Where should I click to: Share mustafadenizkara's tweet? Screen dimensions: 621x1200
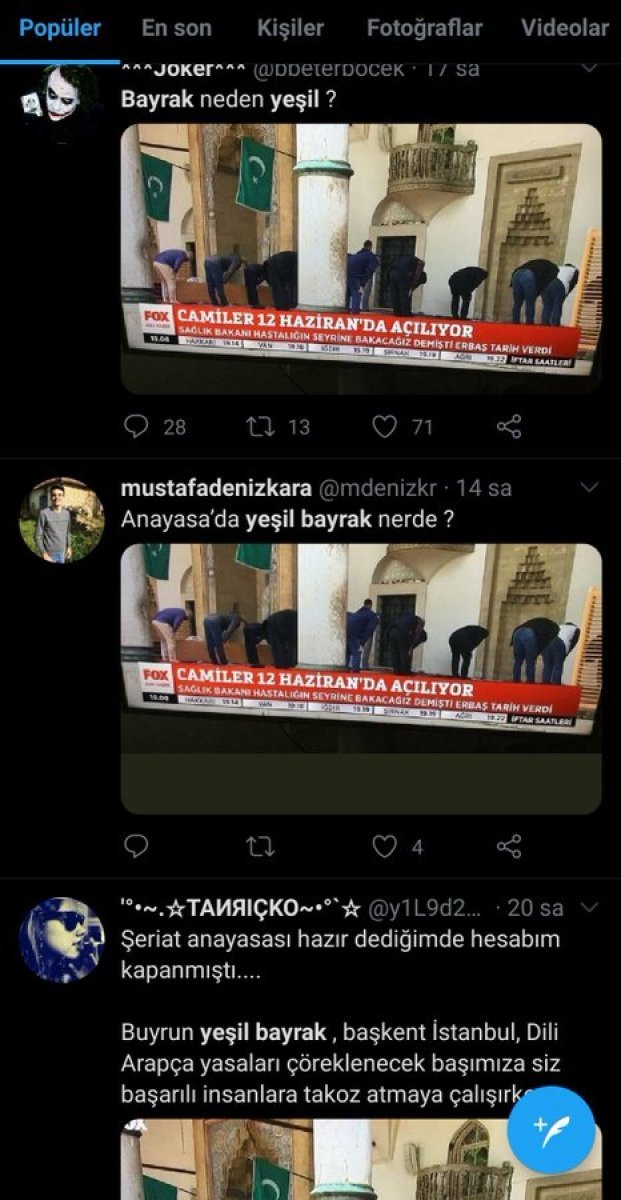click(x=509, y=847)
